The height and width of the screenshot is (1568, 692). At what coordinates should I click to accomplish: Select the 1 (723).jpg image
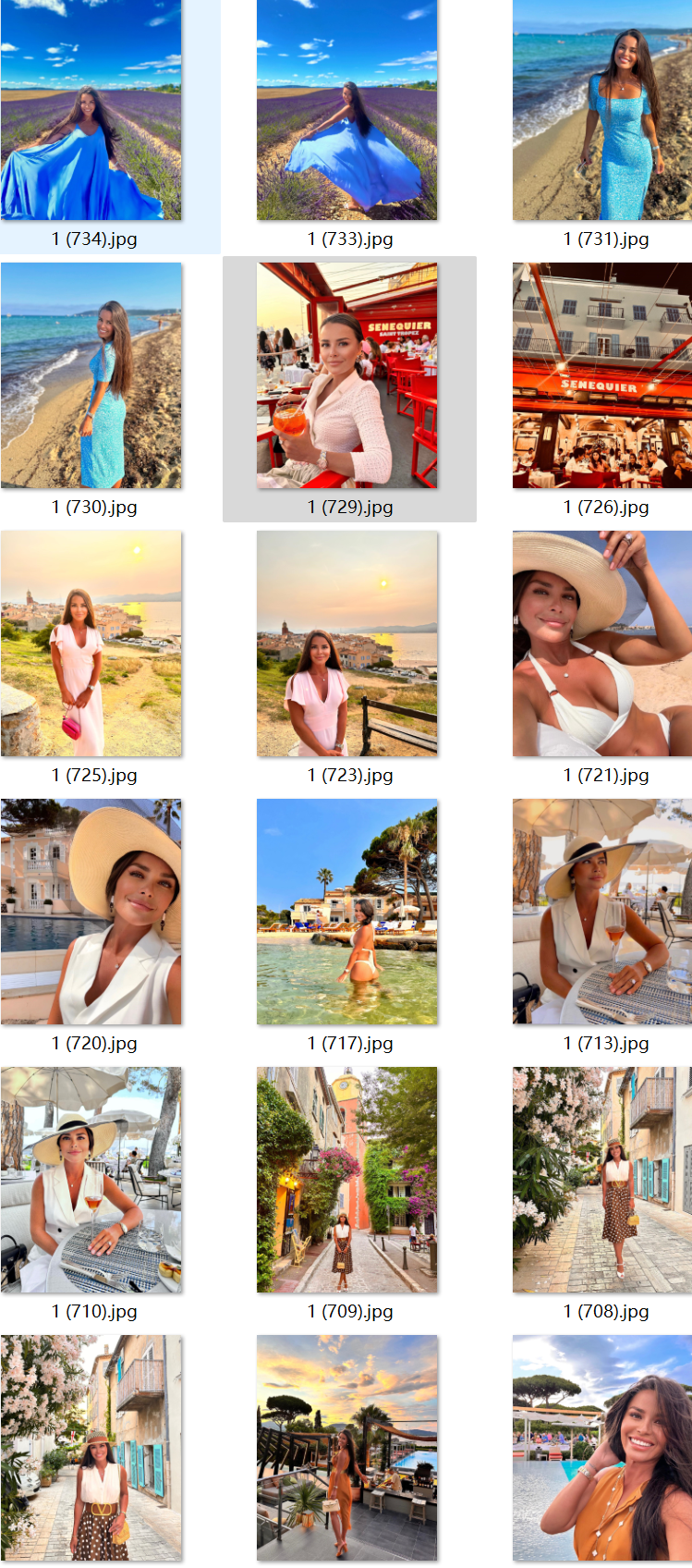pyautogui.click(x=346, y=643)
